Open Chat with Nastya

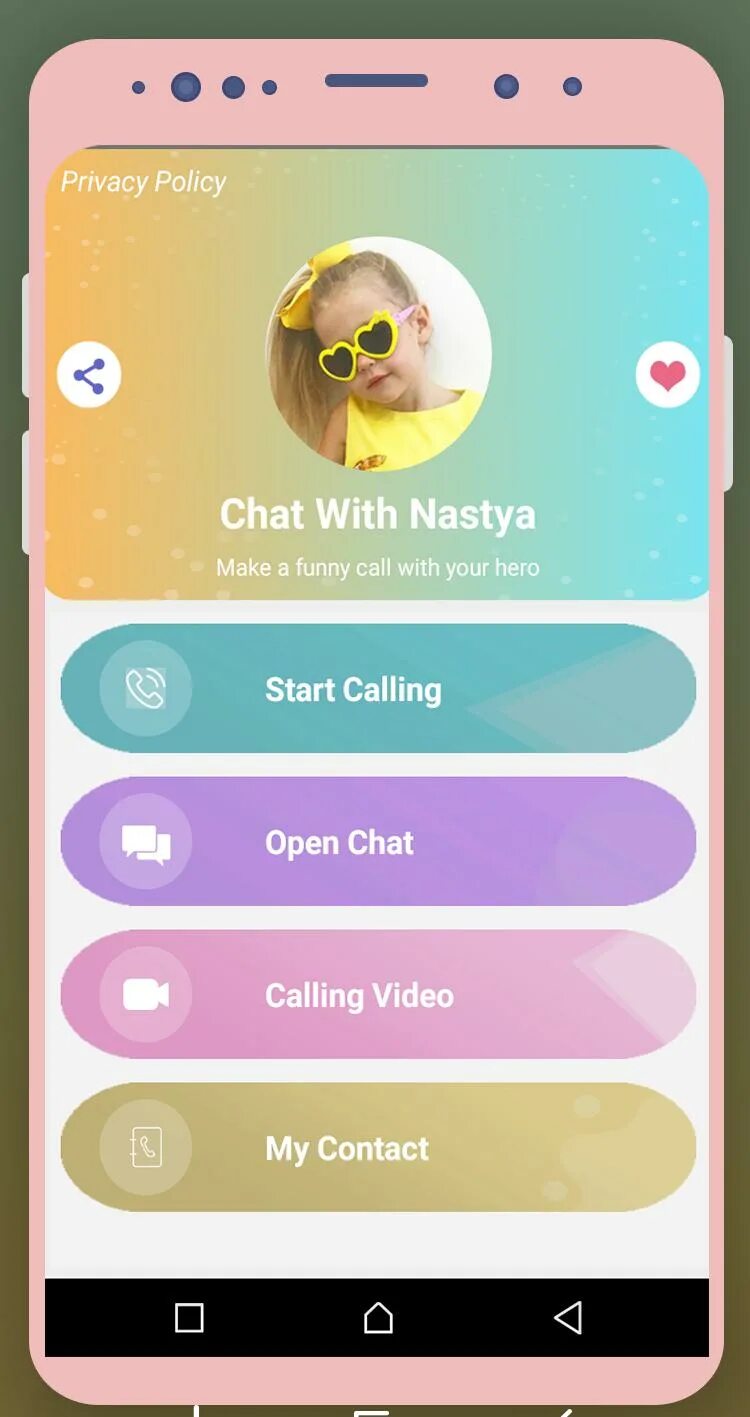pyautogui.click(x=378, y=842)
